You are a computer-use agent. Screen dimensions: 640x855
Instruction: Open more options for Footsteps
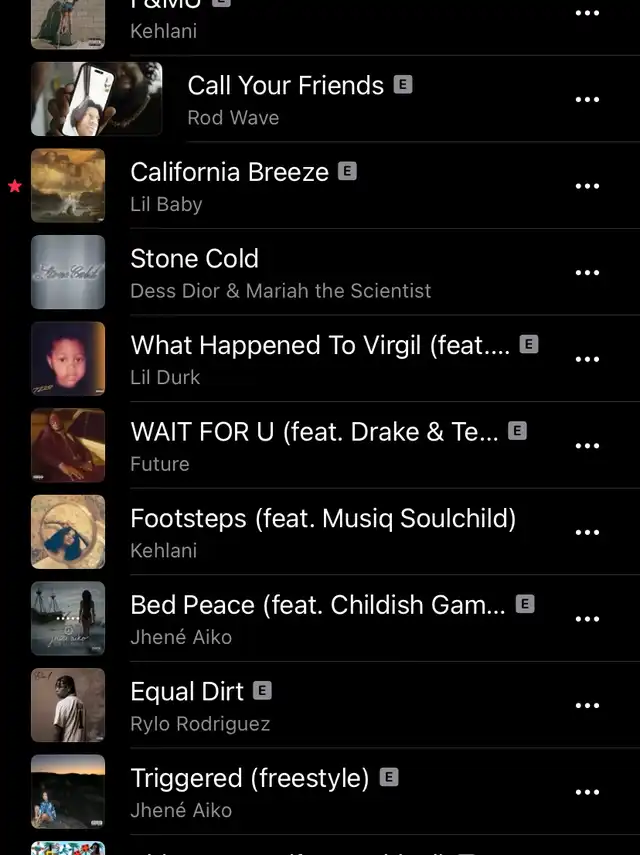pos(588,532)
